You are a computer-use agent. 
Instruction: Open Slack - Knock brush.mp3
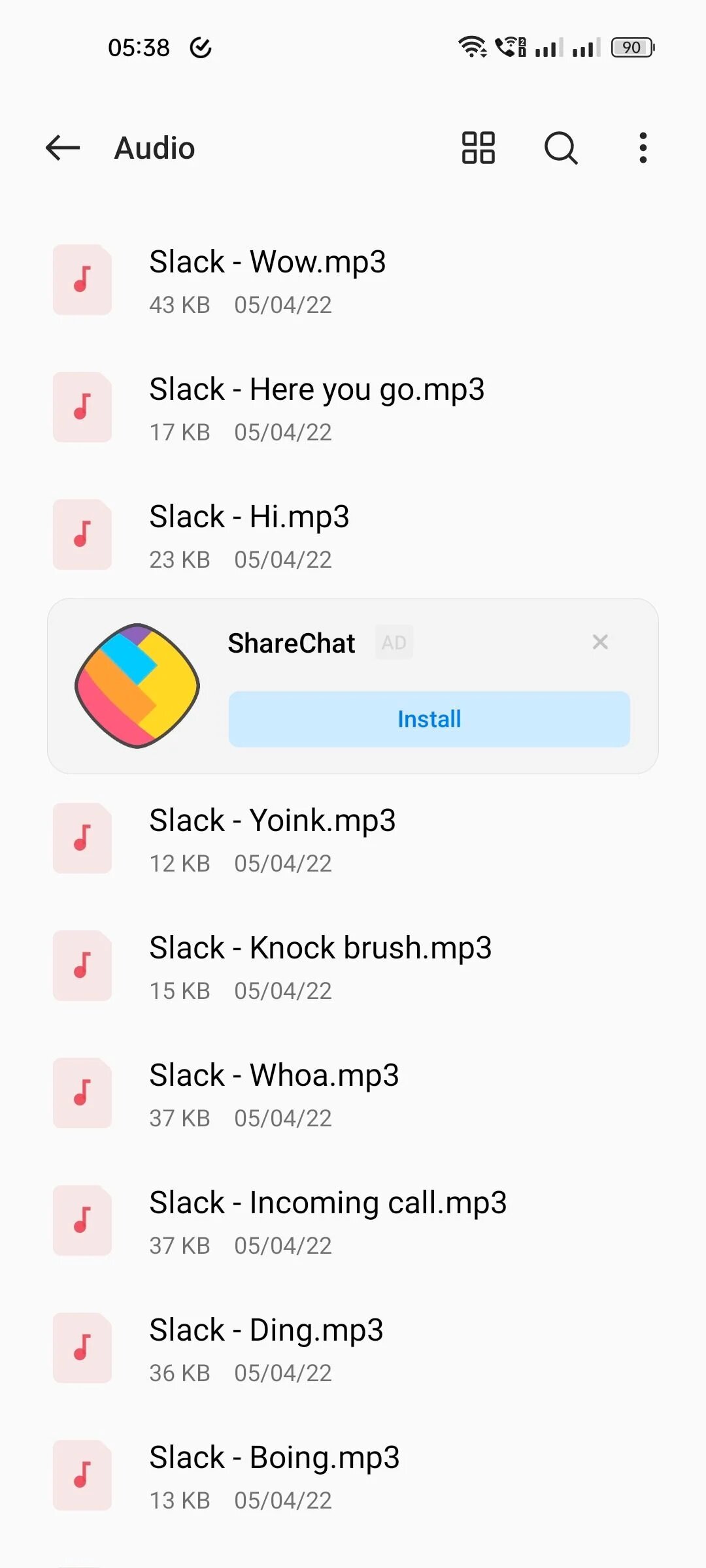(x=353, y=966)
